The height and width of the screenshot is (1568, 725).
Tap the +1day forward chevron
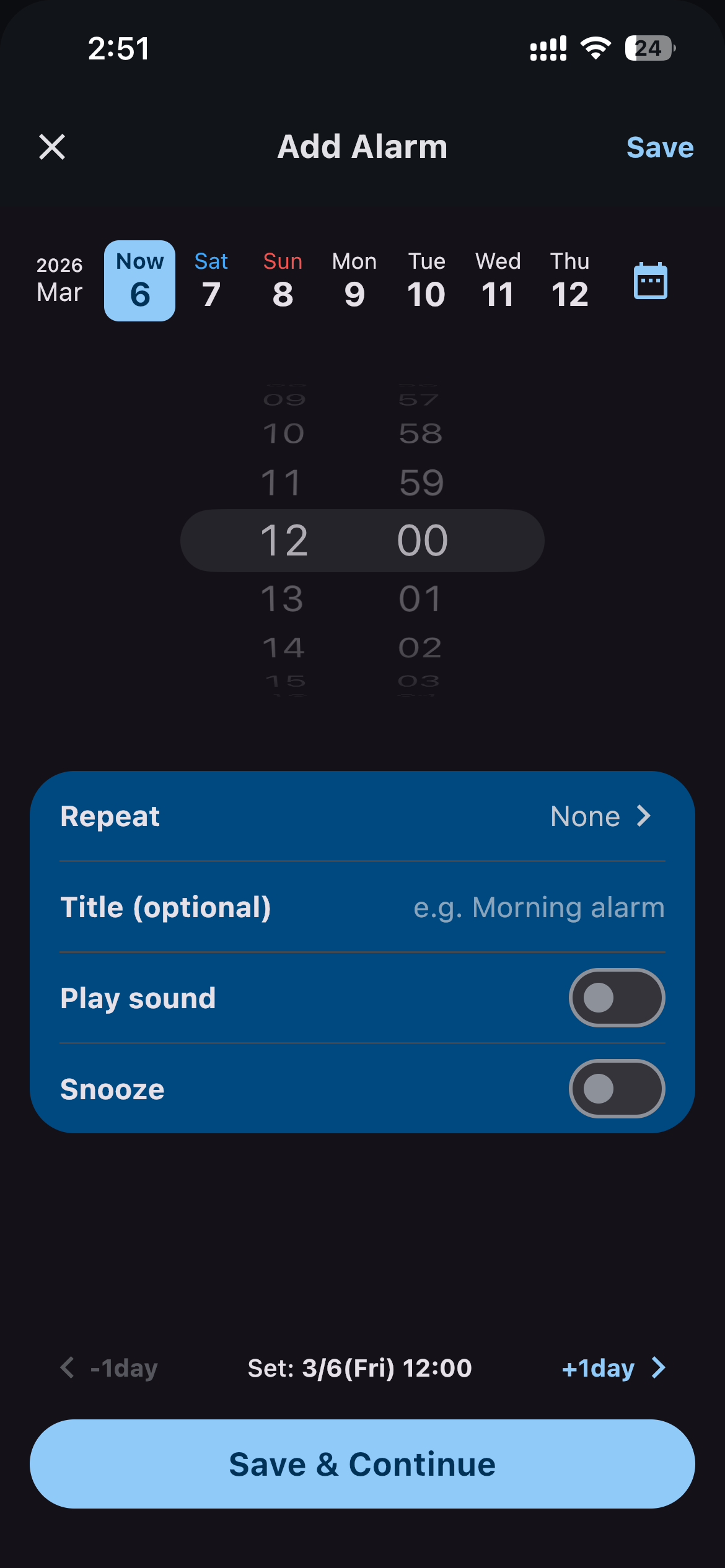659,1369
